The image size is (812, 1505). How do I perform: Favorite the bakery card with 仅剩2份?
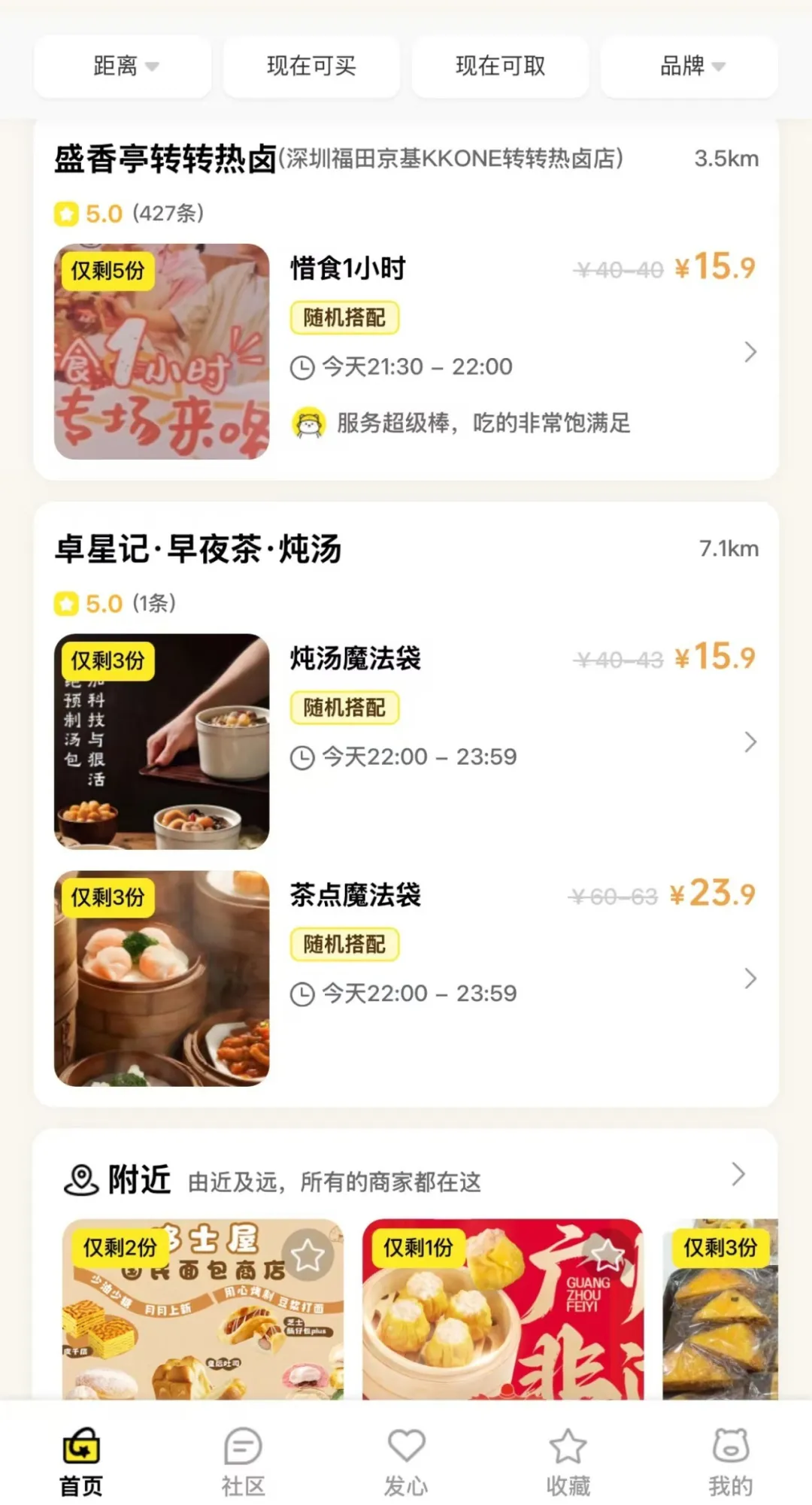pyautogui.click(x=308, y=1255)
